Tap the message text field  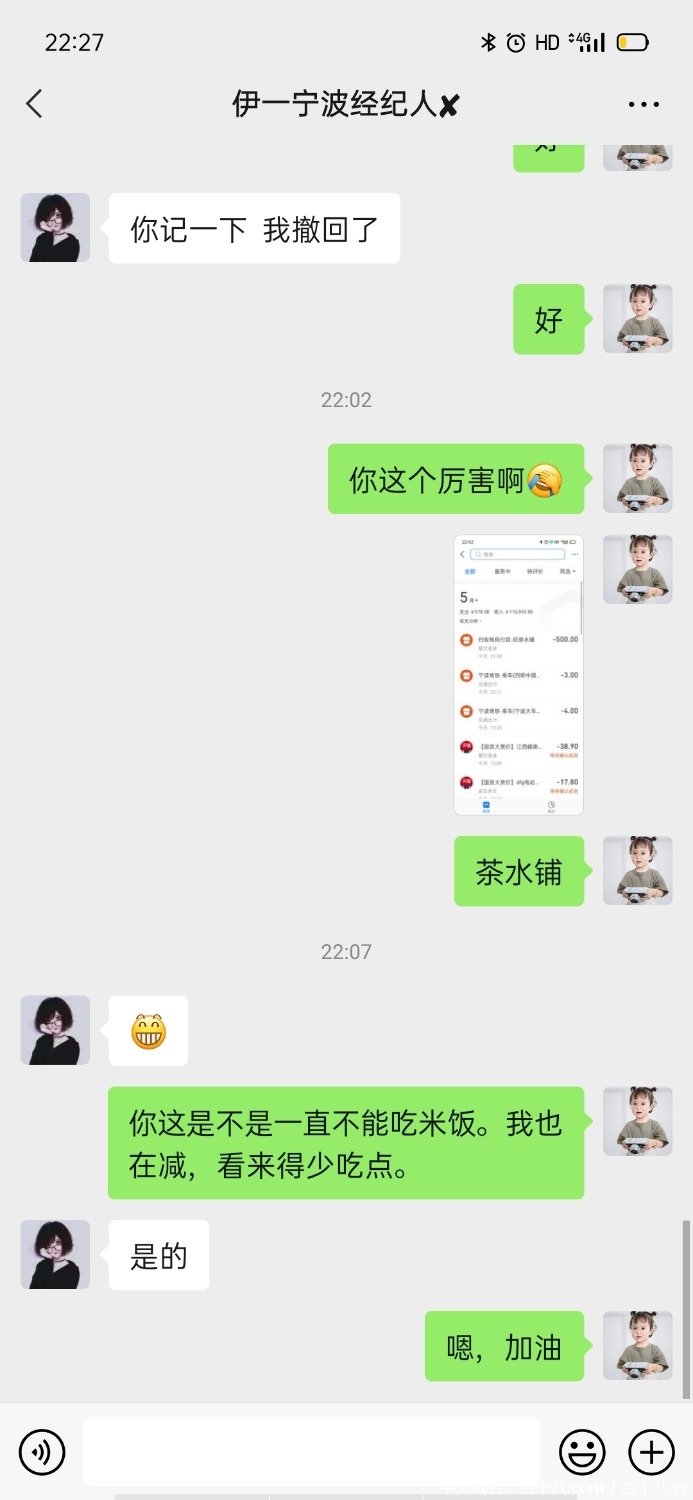(x=311, y=1451)
